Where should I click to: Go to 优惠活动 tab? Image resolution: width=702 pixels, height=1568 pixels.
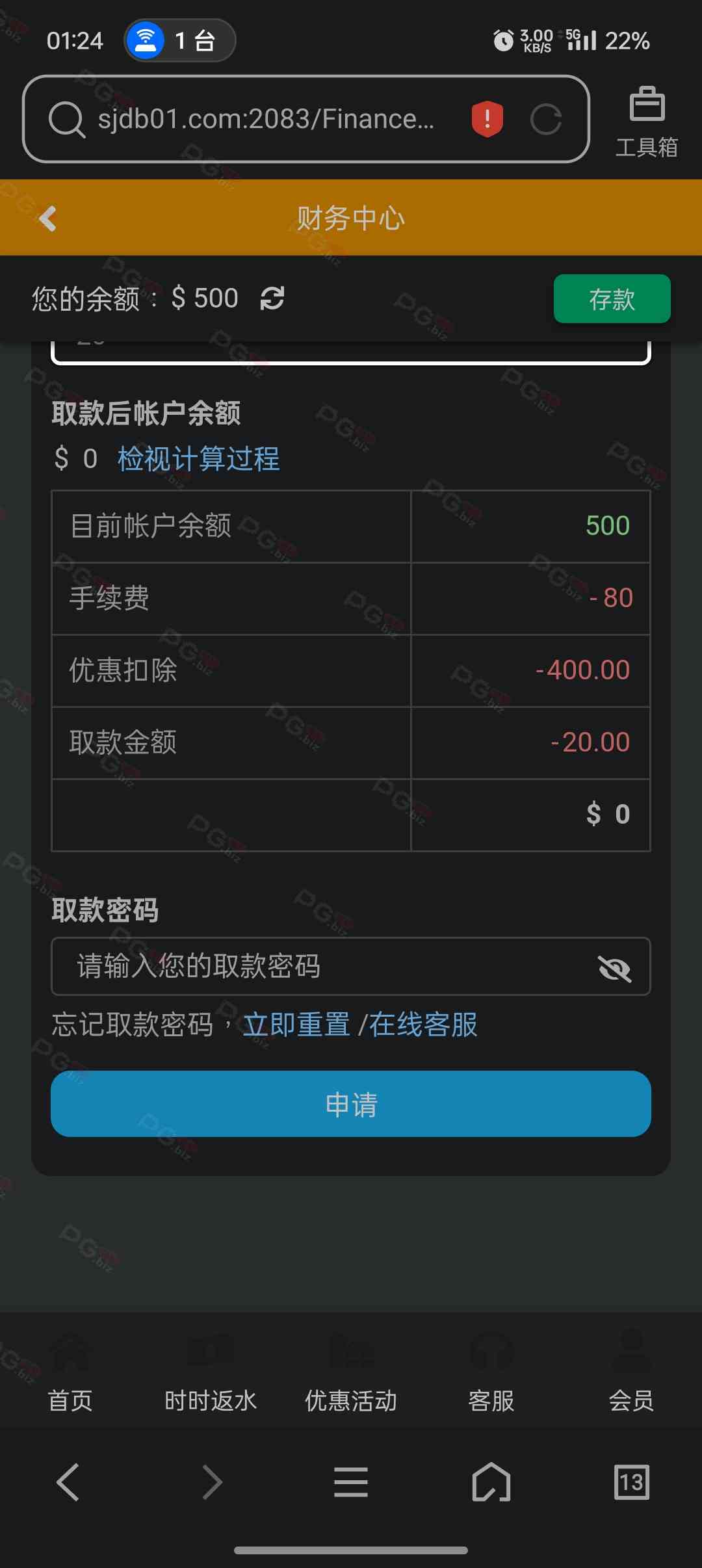pos(351,1372)
